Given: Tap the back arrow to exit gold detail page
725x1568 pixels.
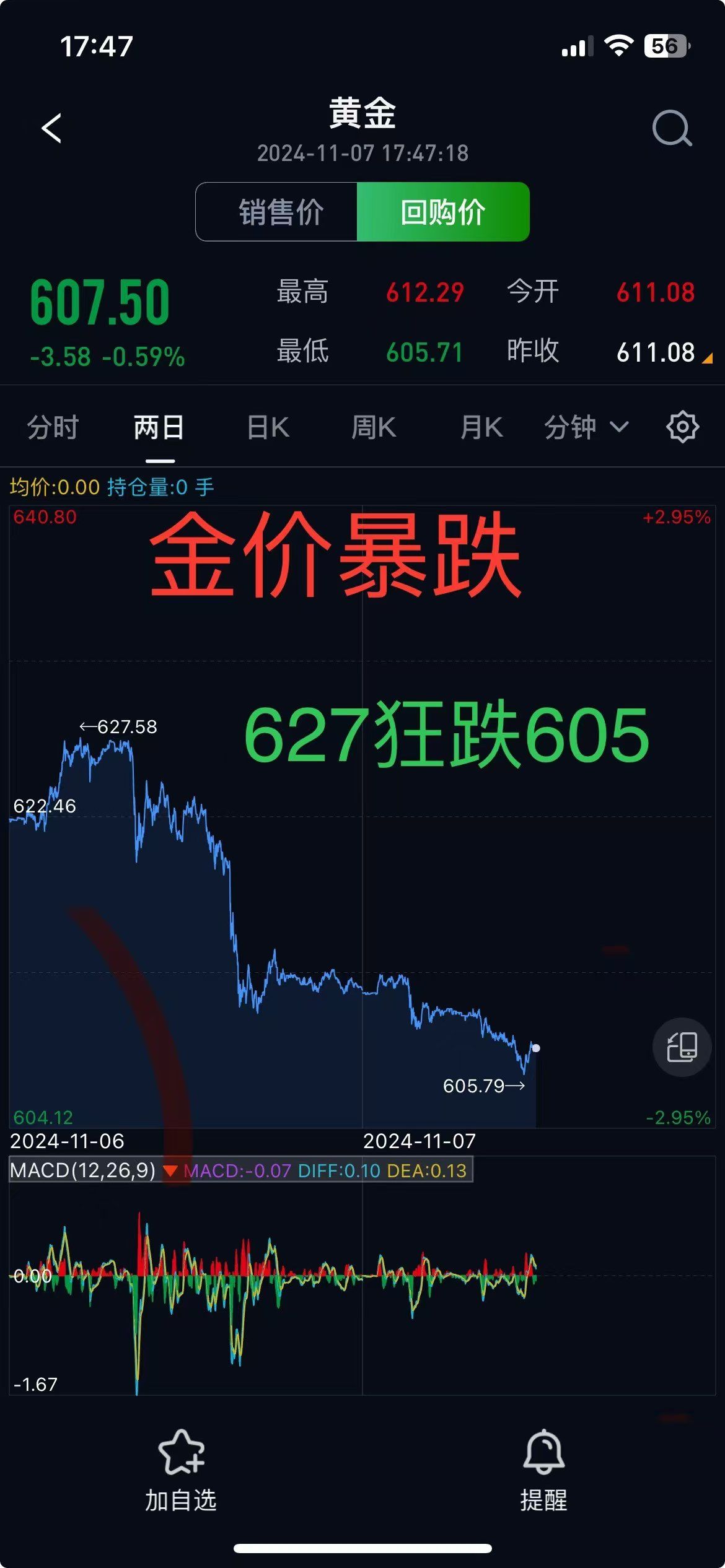Looking at the screenshot, I should pos(52,128).
